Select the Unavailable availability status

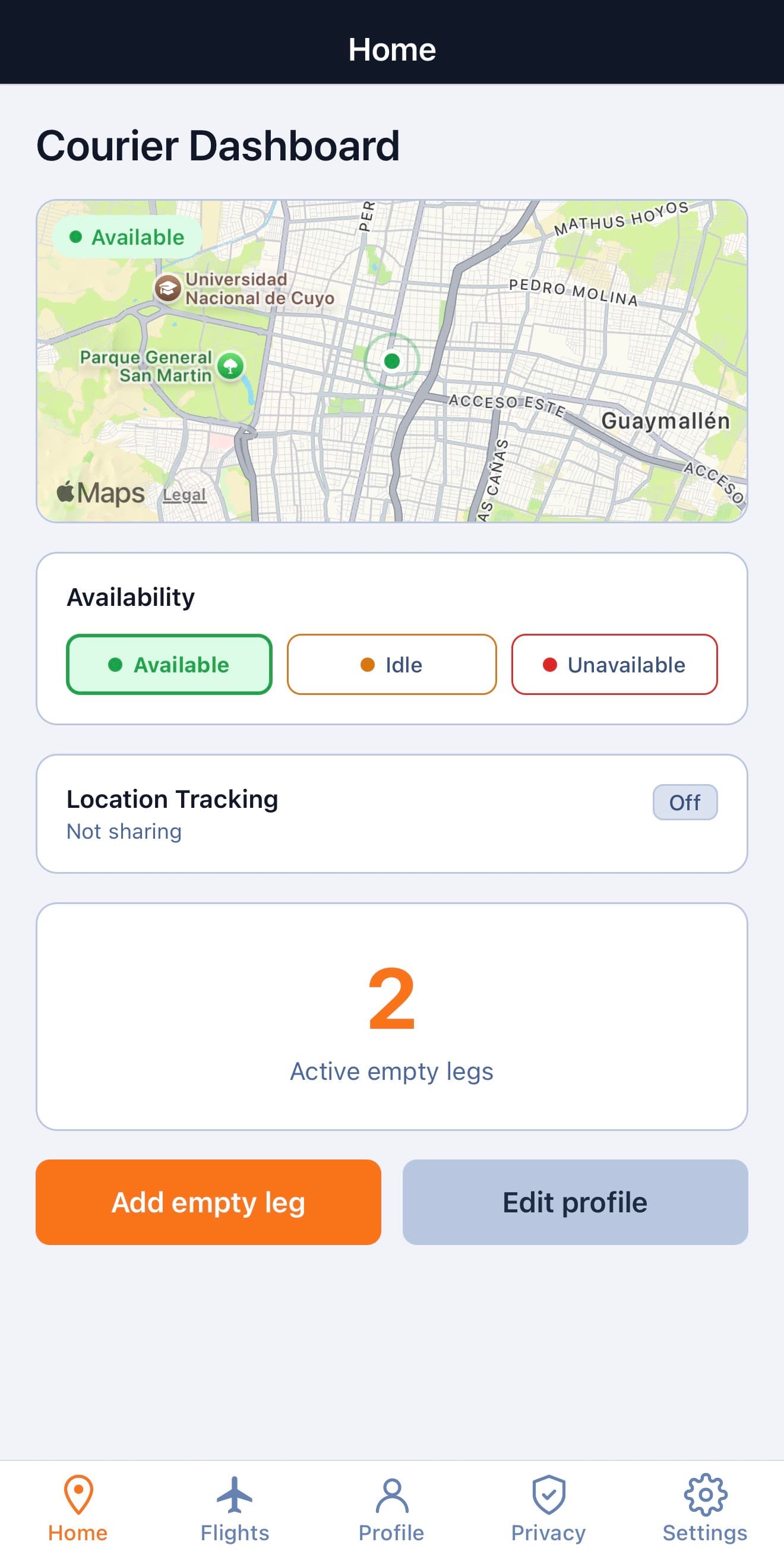[x=615, y=664]
